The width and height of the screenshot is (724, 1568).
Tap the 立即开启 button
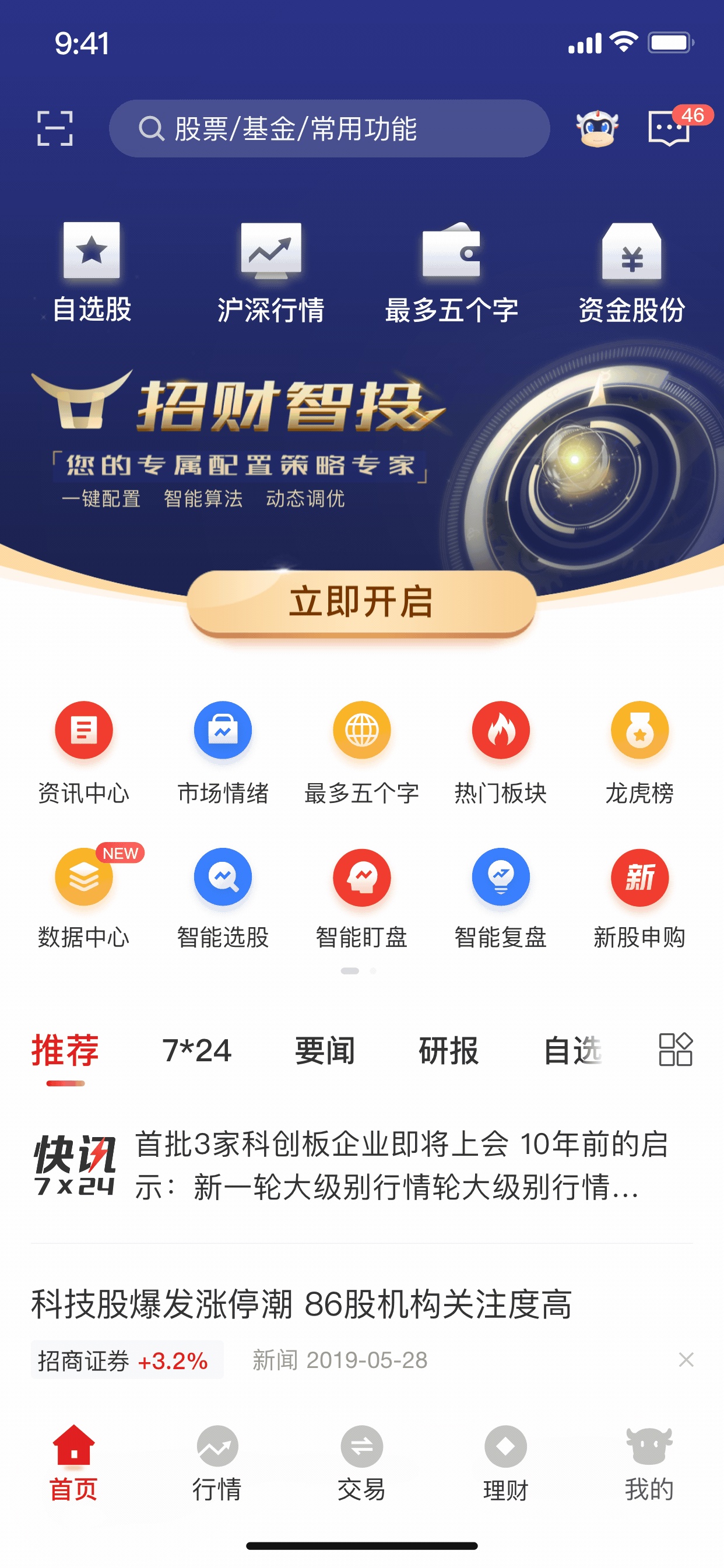(361, 602)
